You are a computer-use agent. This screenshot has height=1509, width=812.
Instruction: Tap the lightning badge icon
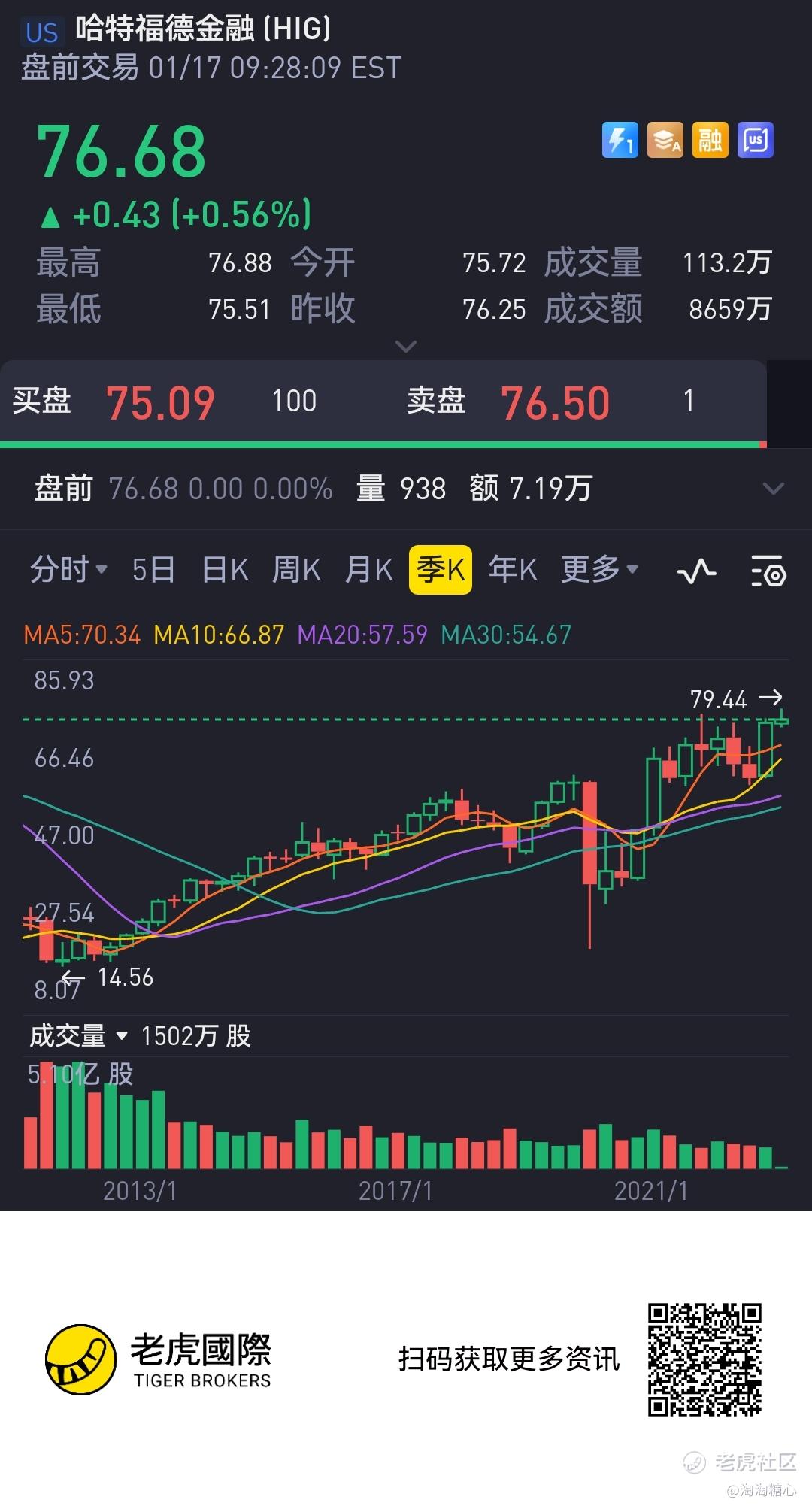click(620, 141)
